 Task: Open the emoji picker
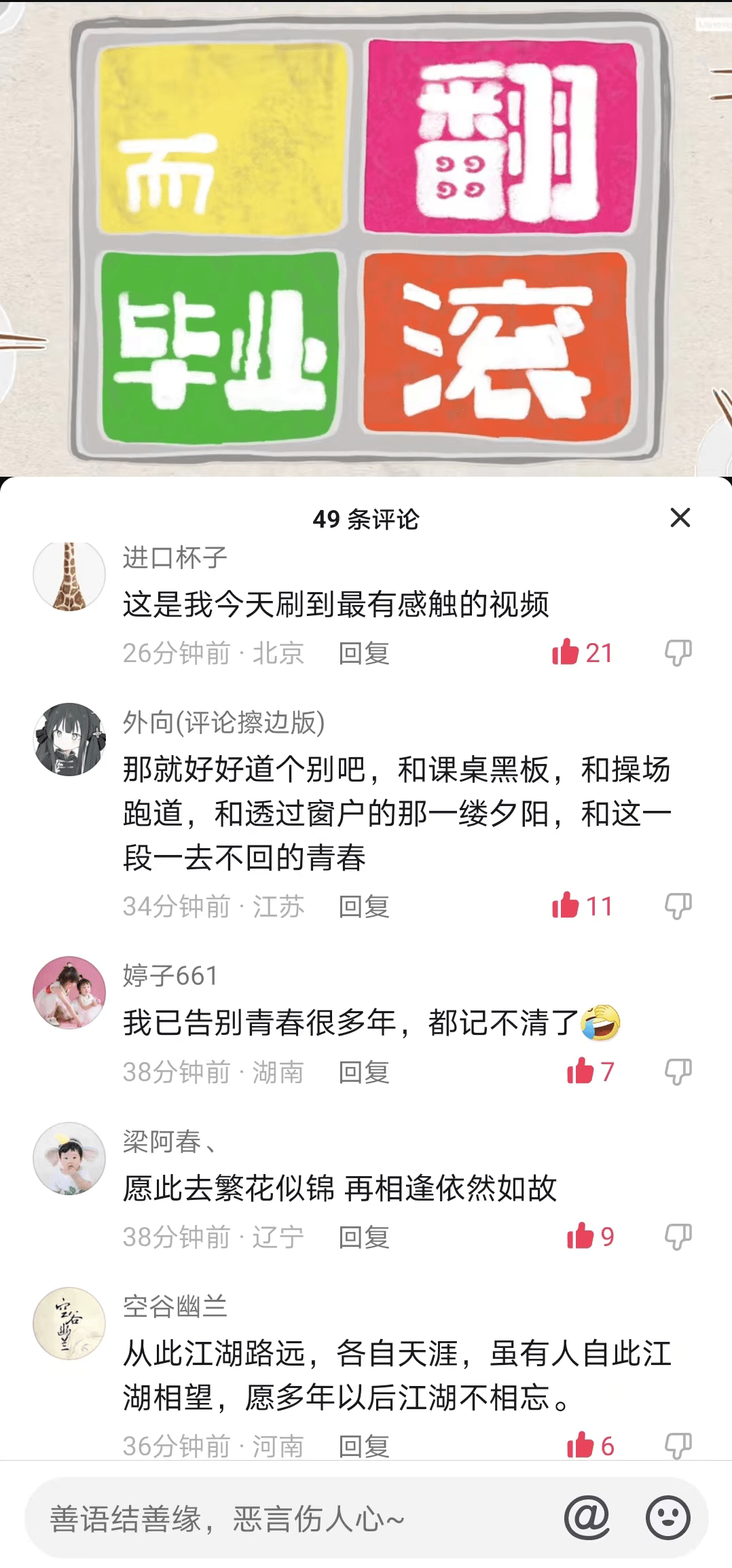pos(668,1518)
